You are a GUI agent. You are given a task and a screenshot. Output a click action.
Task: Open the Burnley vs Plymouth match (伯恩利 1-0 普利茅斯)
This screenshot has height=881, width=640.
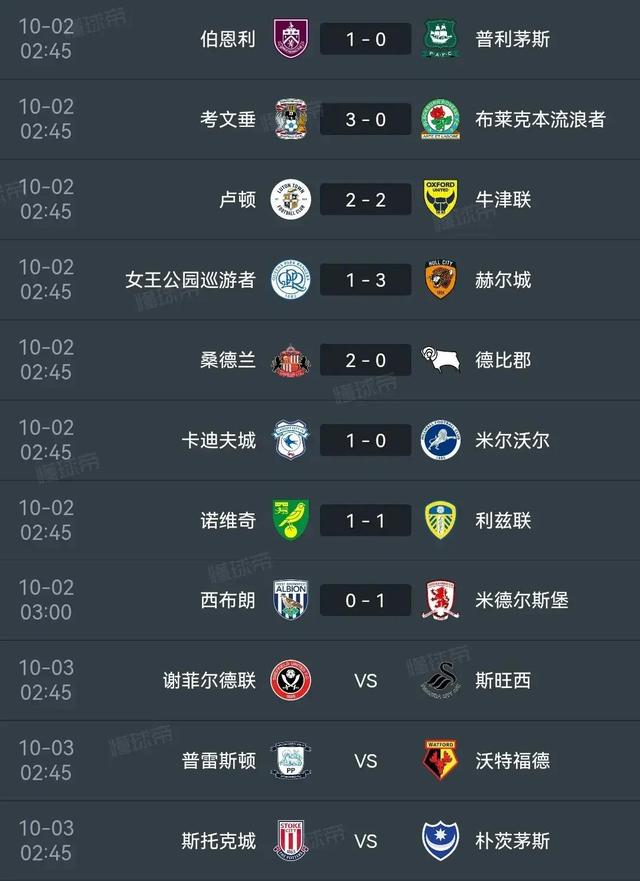point(365,40)
